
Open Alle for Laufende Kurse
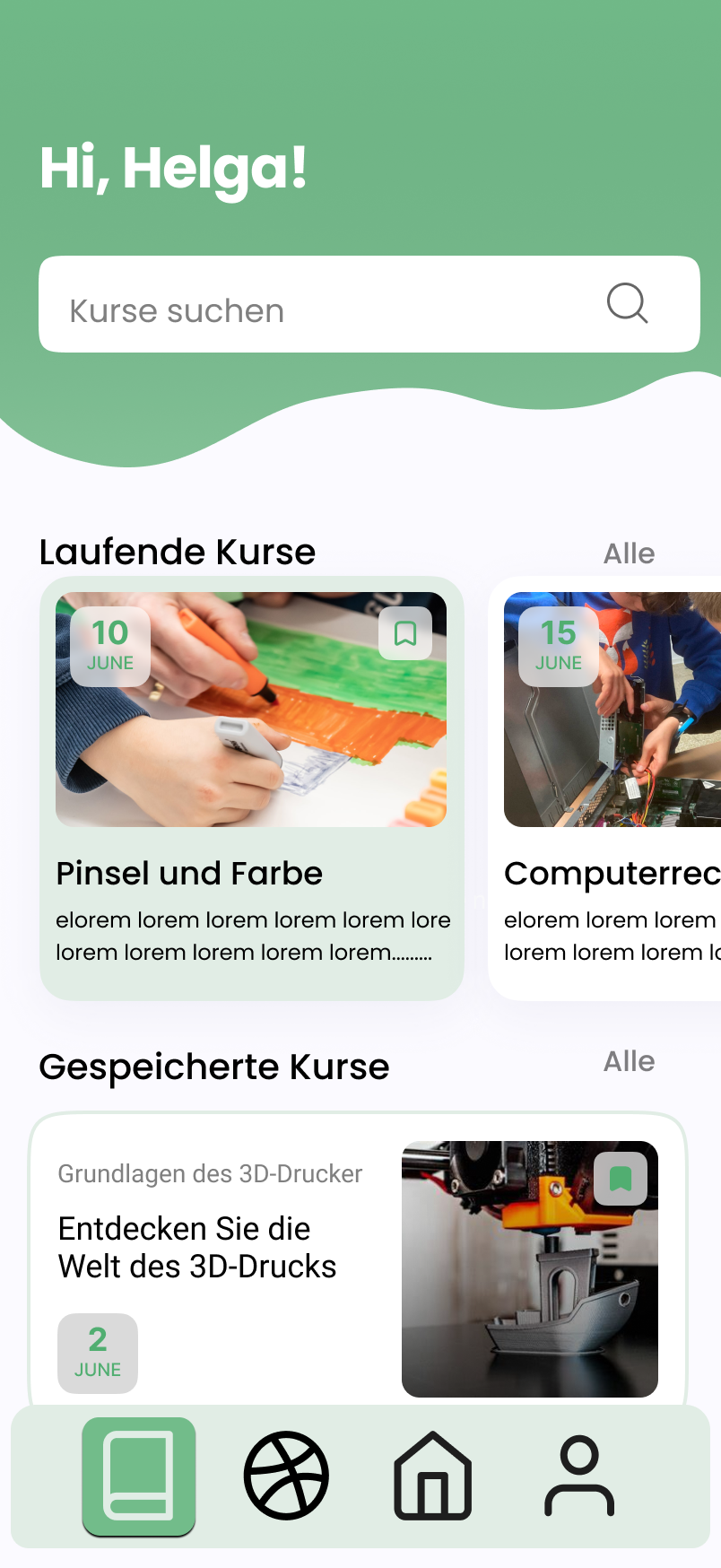click(629, 553)
